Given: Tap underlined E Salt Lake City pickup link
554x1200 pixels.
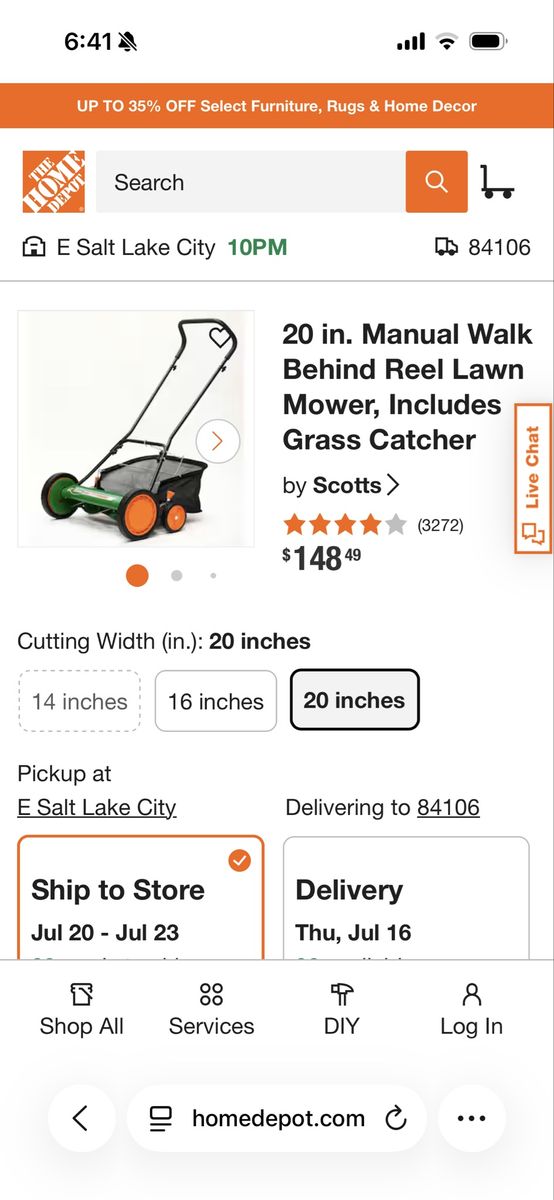Looking at the screenshot, I should pyautogui.click(x=97, y=808).
